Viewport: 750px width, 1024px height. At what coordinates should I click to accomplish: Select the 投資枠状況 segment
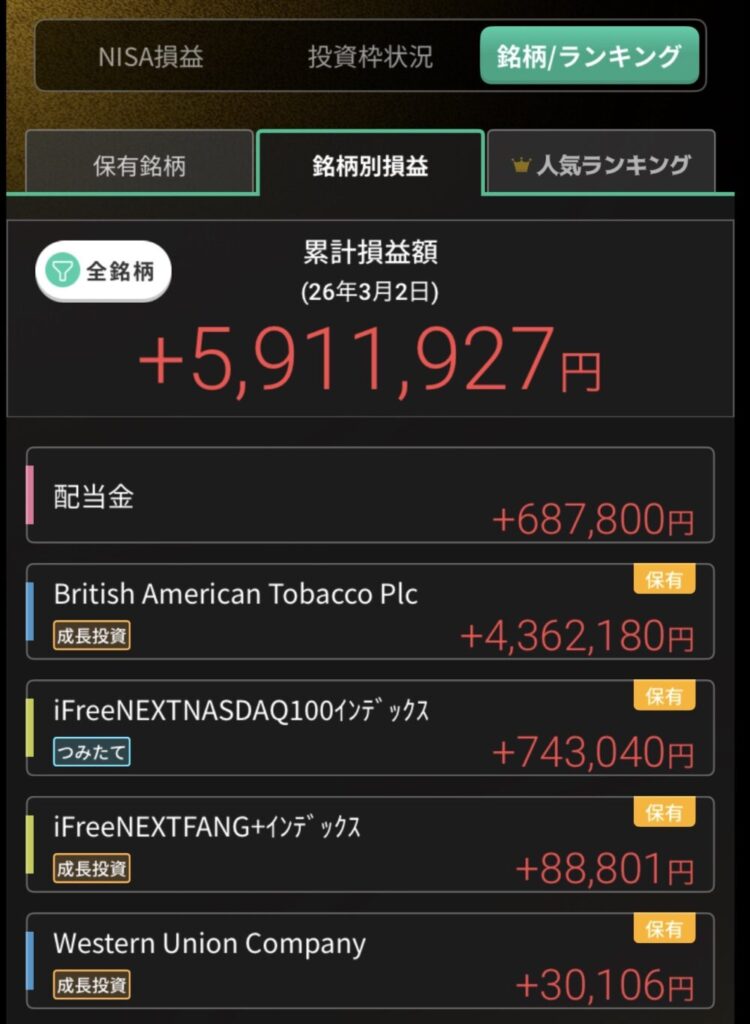(370, 56)
